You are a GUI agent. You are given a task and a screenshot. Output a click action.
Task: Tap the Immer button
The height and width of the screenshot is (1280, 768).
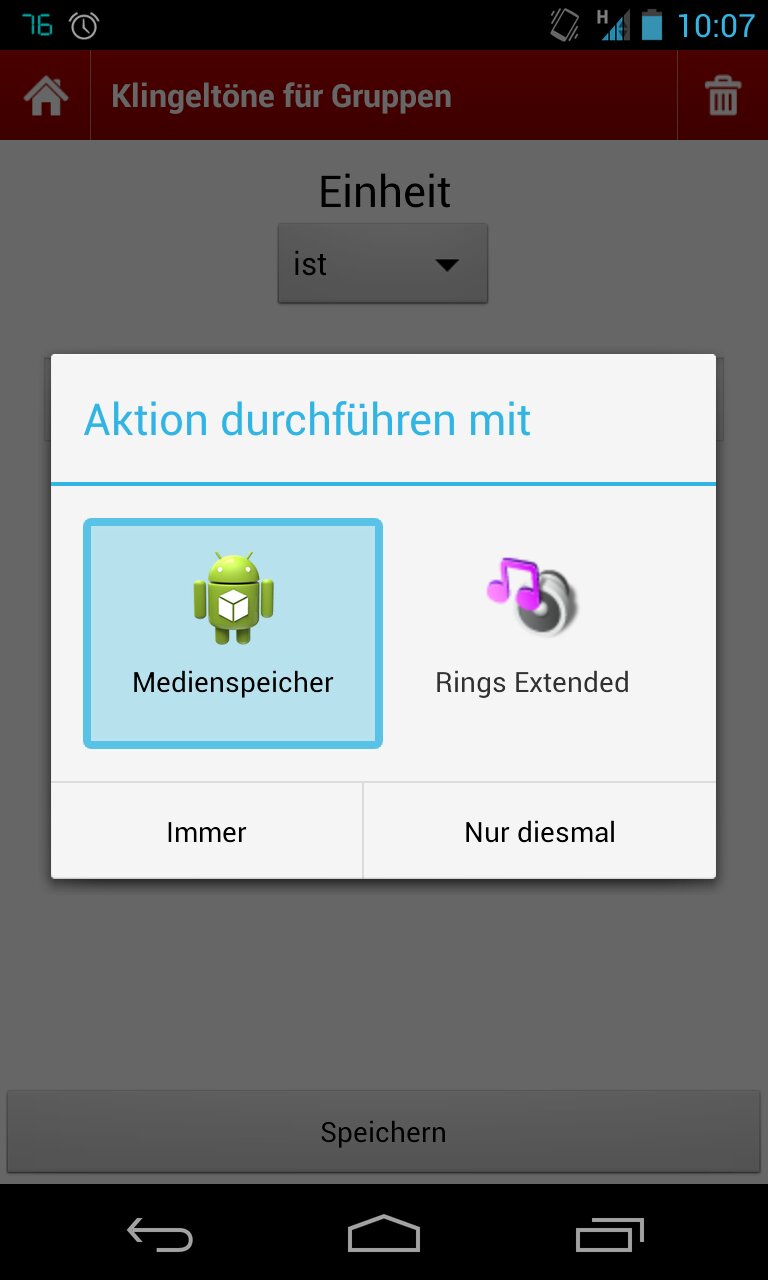pyautogui.click(x=207, y=832)
